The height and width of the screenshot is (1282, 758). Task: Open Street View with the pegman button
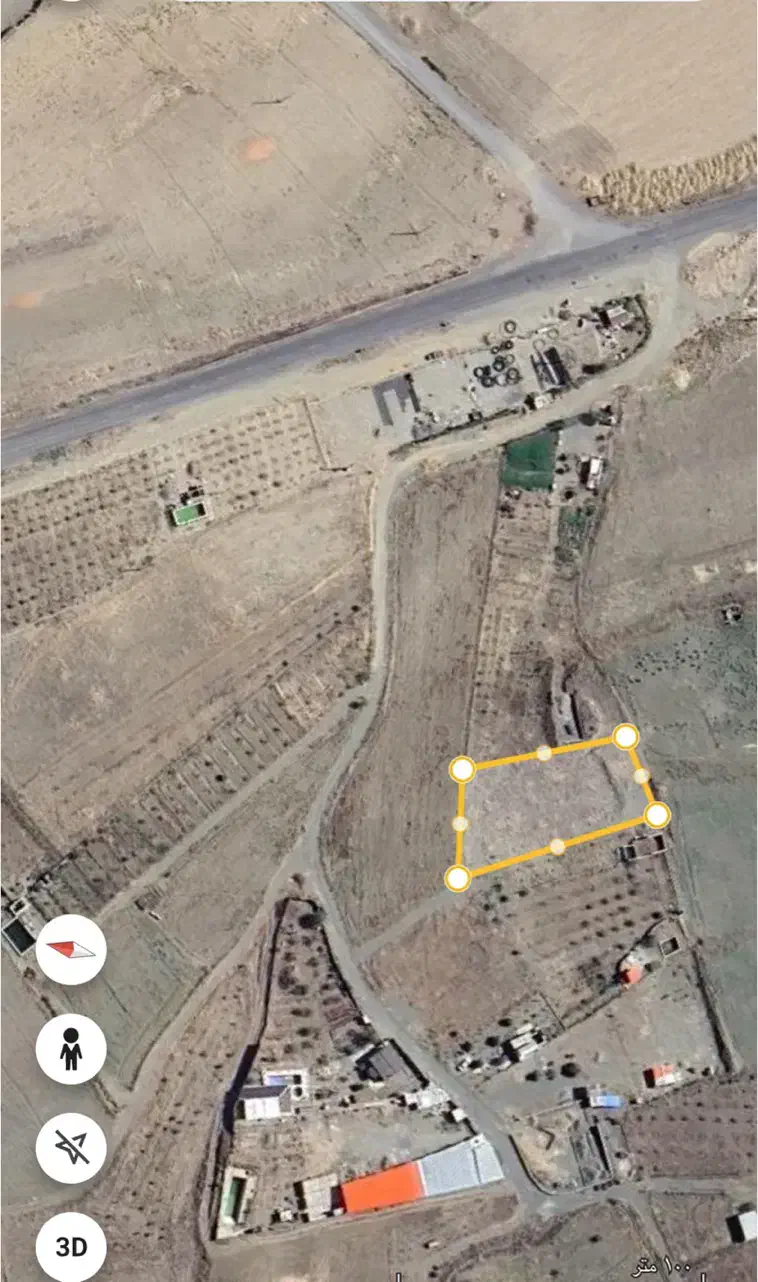coord(71,1049)
